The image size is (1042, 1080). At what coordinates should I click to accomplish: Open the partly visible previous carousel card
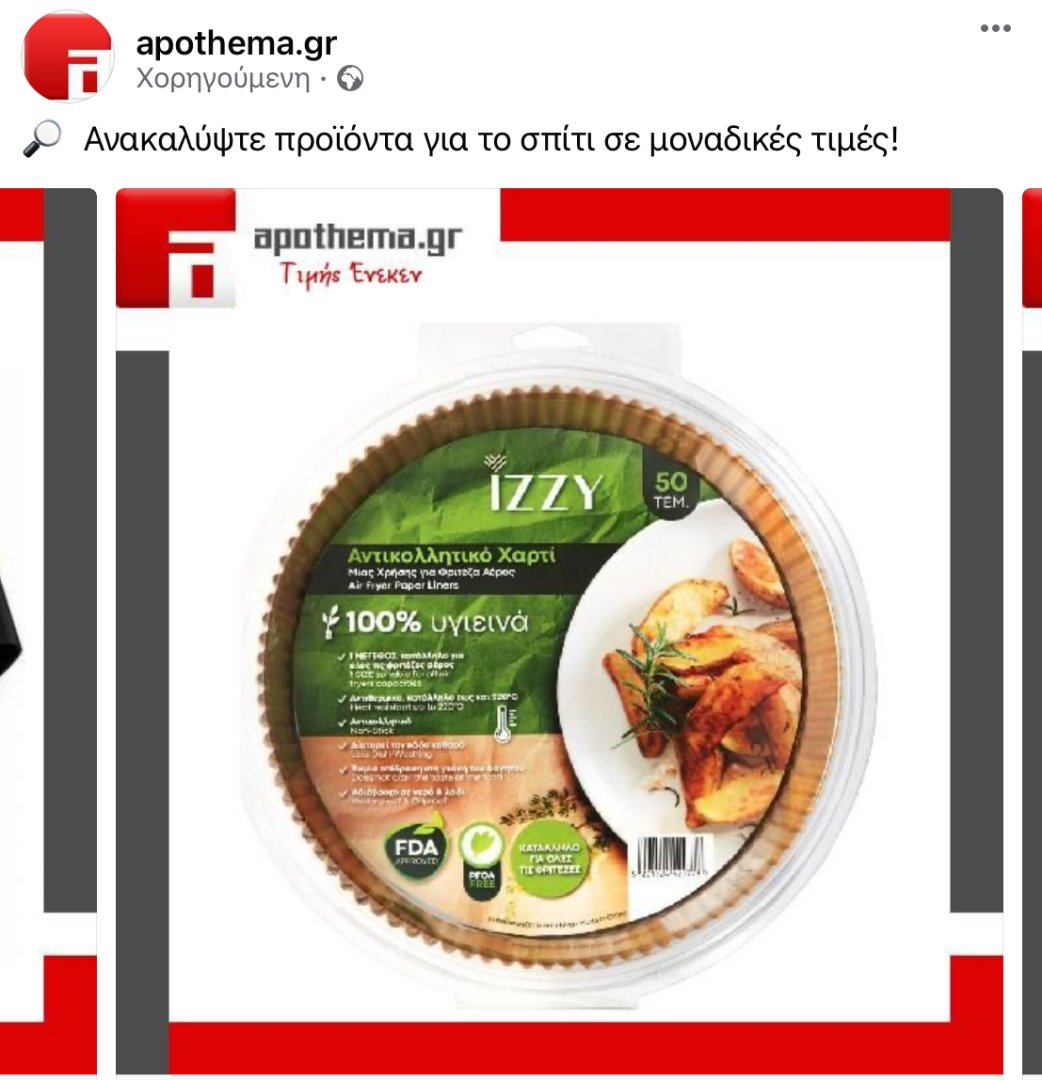[47, 630]
